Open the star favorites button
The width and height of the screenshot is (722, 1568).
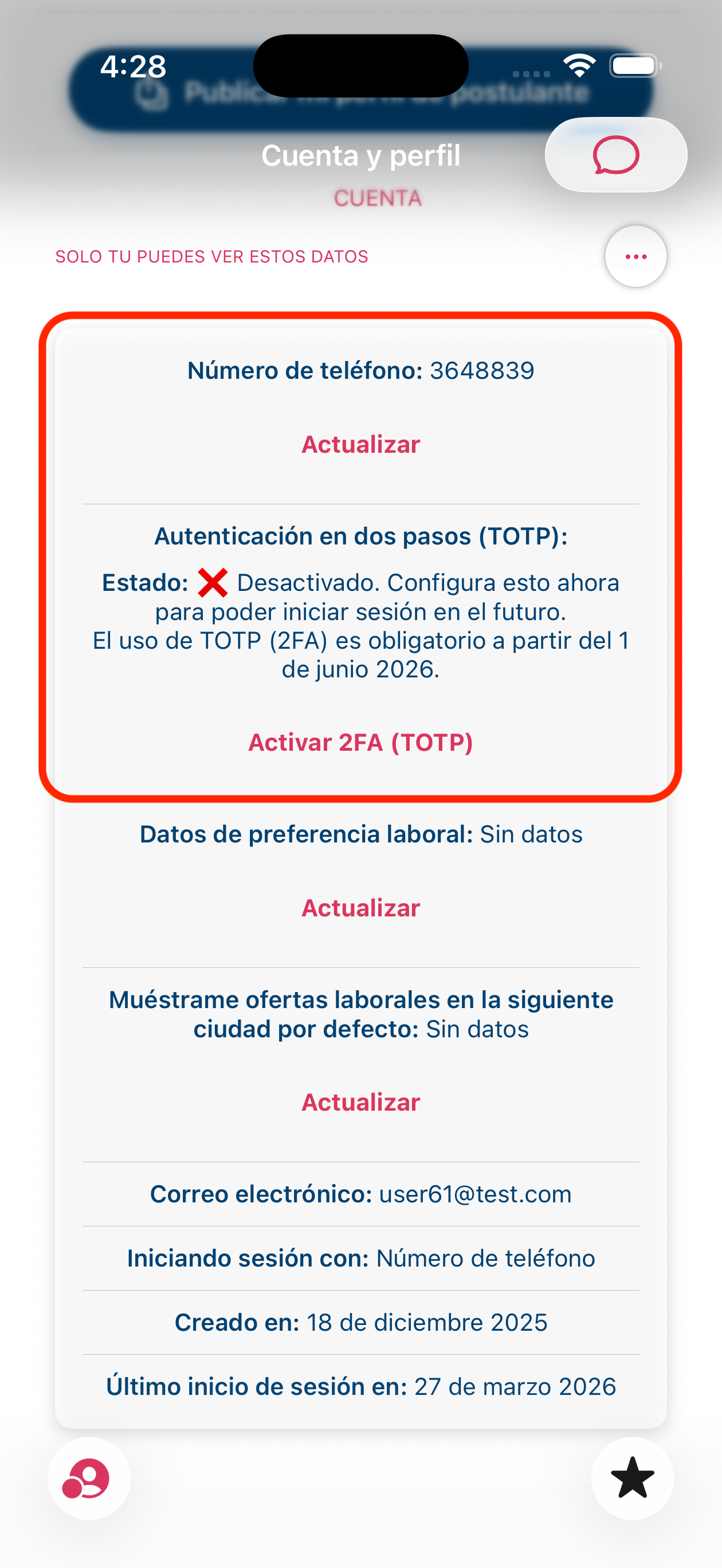click(x=632, y=1478)
